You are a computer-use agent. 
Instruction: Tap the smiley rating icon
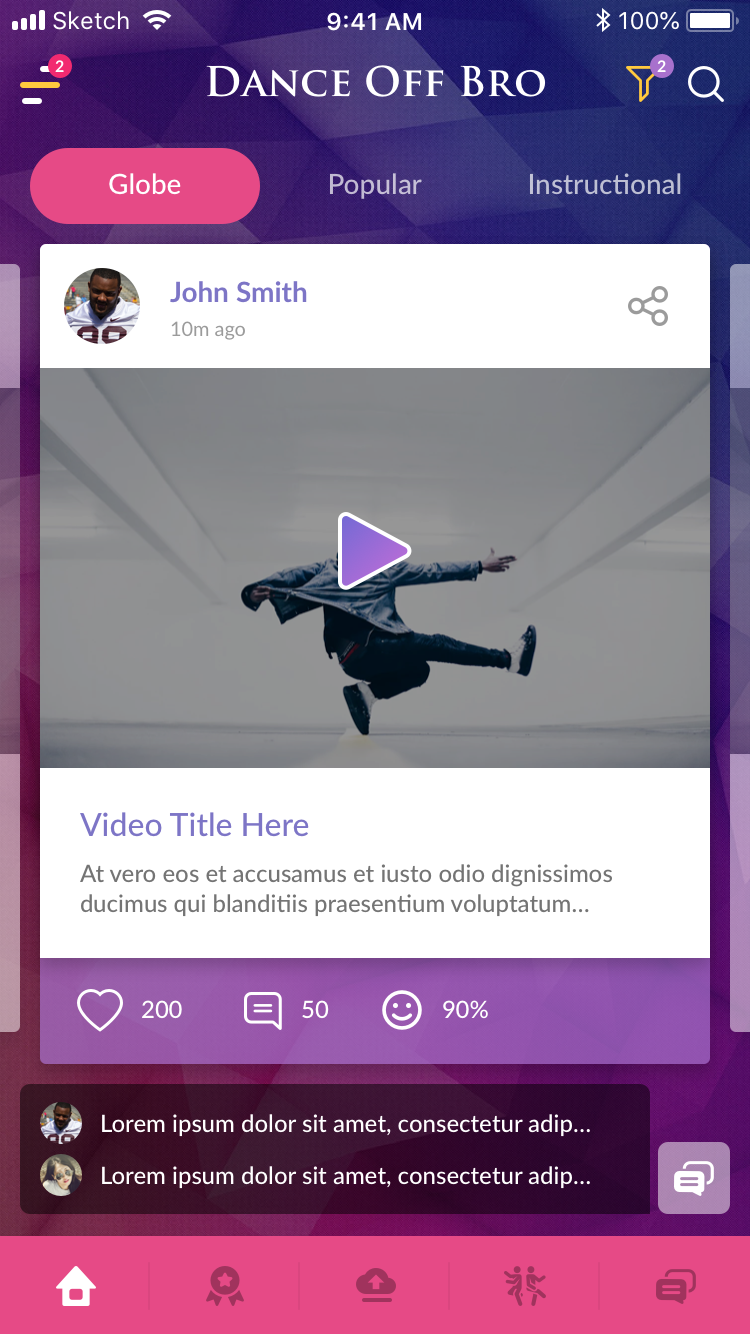pyautogui.click(x=402, y=1010)
